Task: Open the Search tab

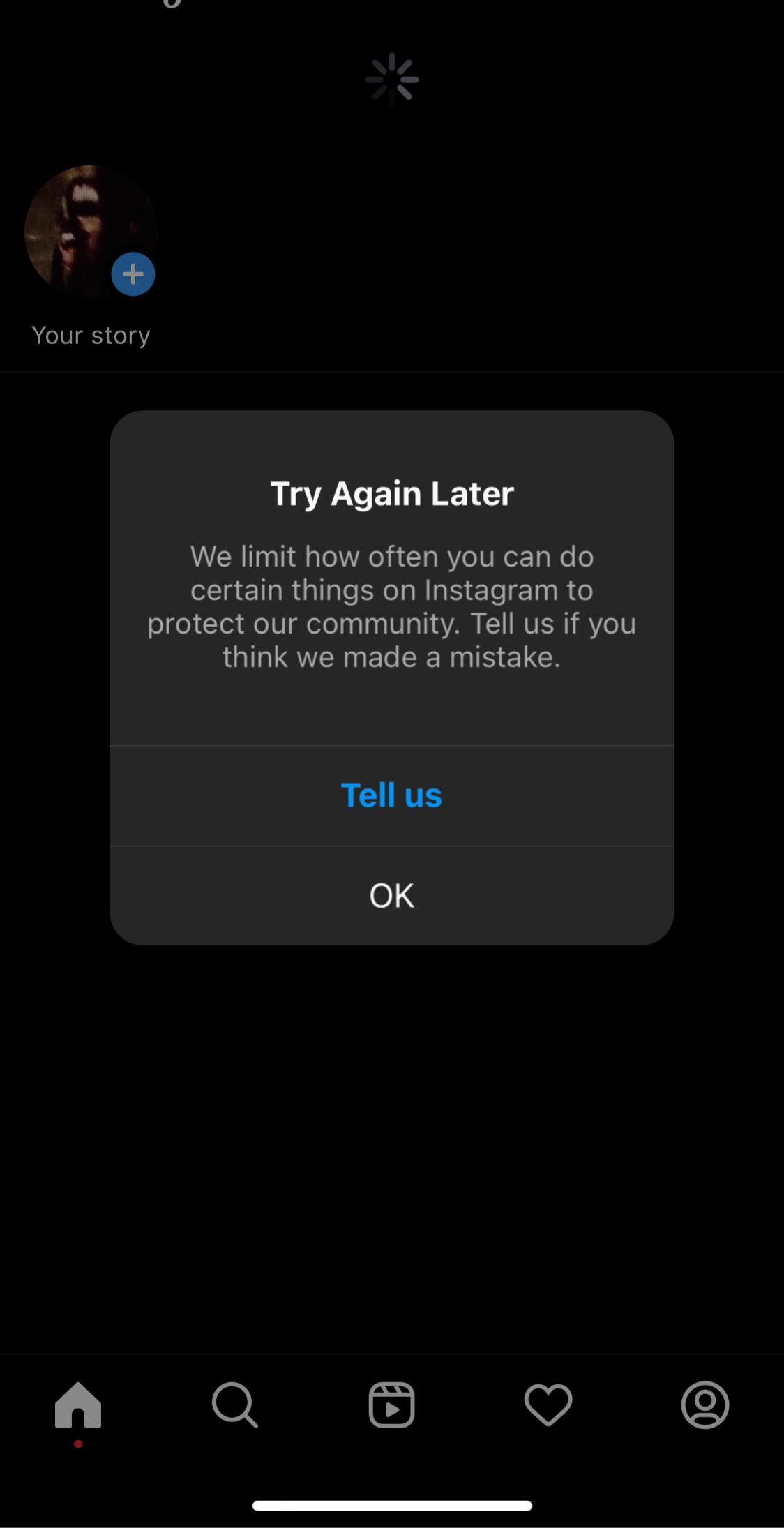Action: 235,1405
